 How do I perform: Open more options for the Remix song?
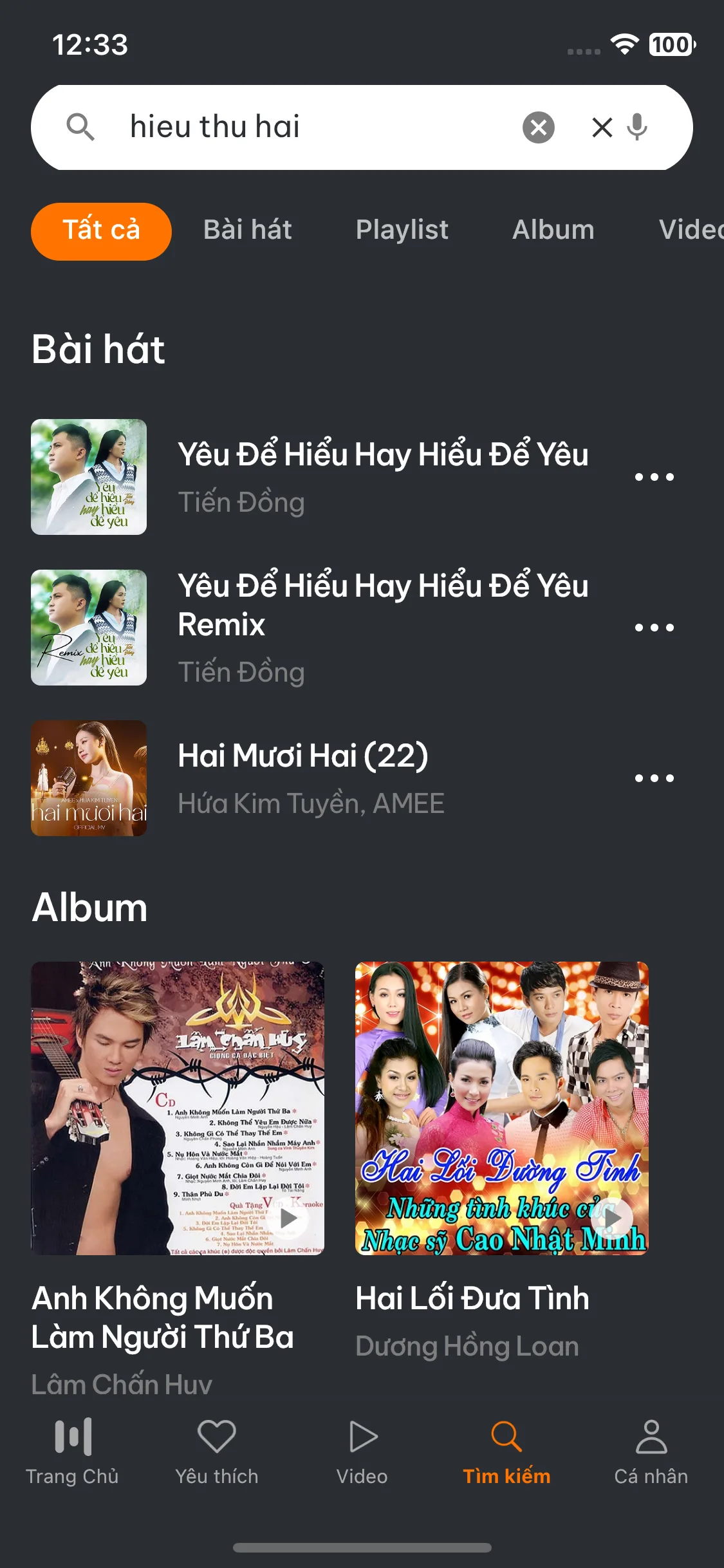tap(654, 628)
